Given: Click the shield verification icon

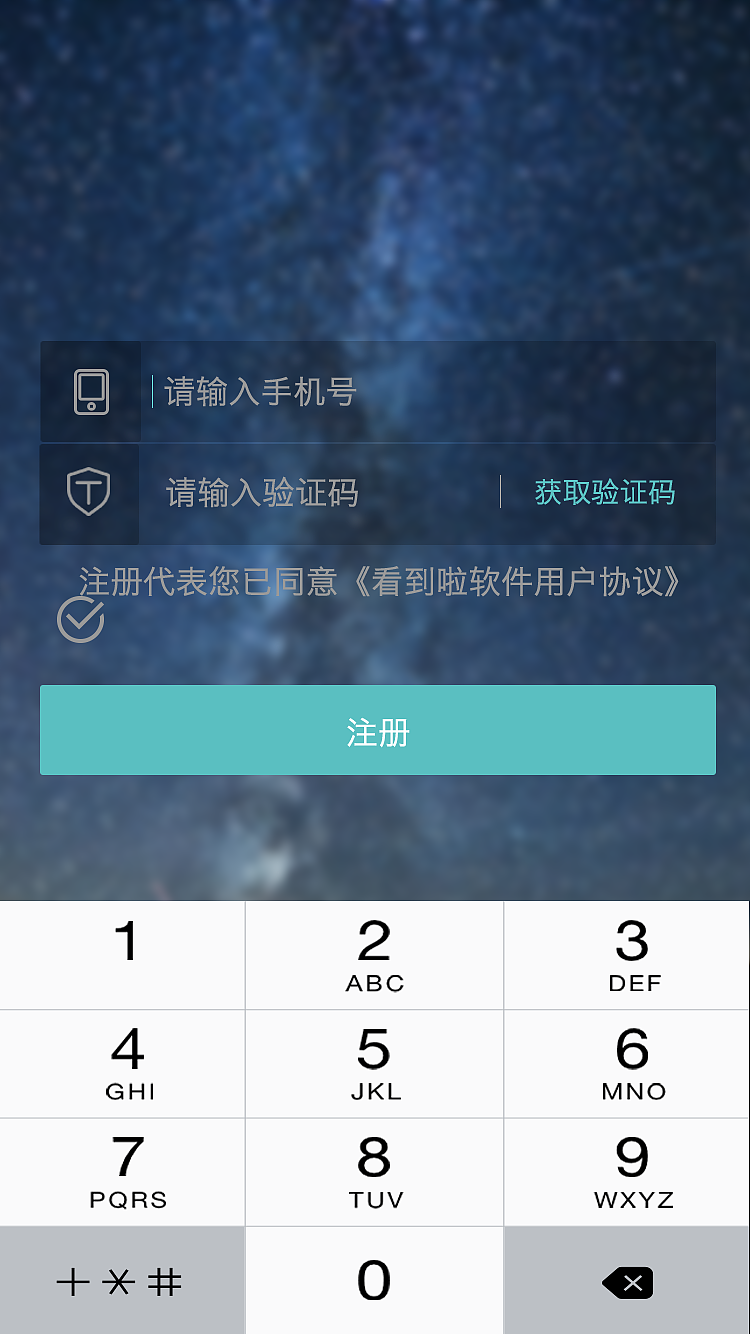Looking at the screenshot, I should tap(89, 492).
